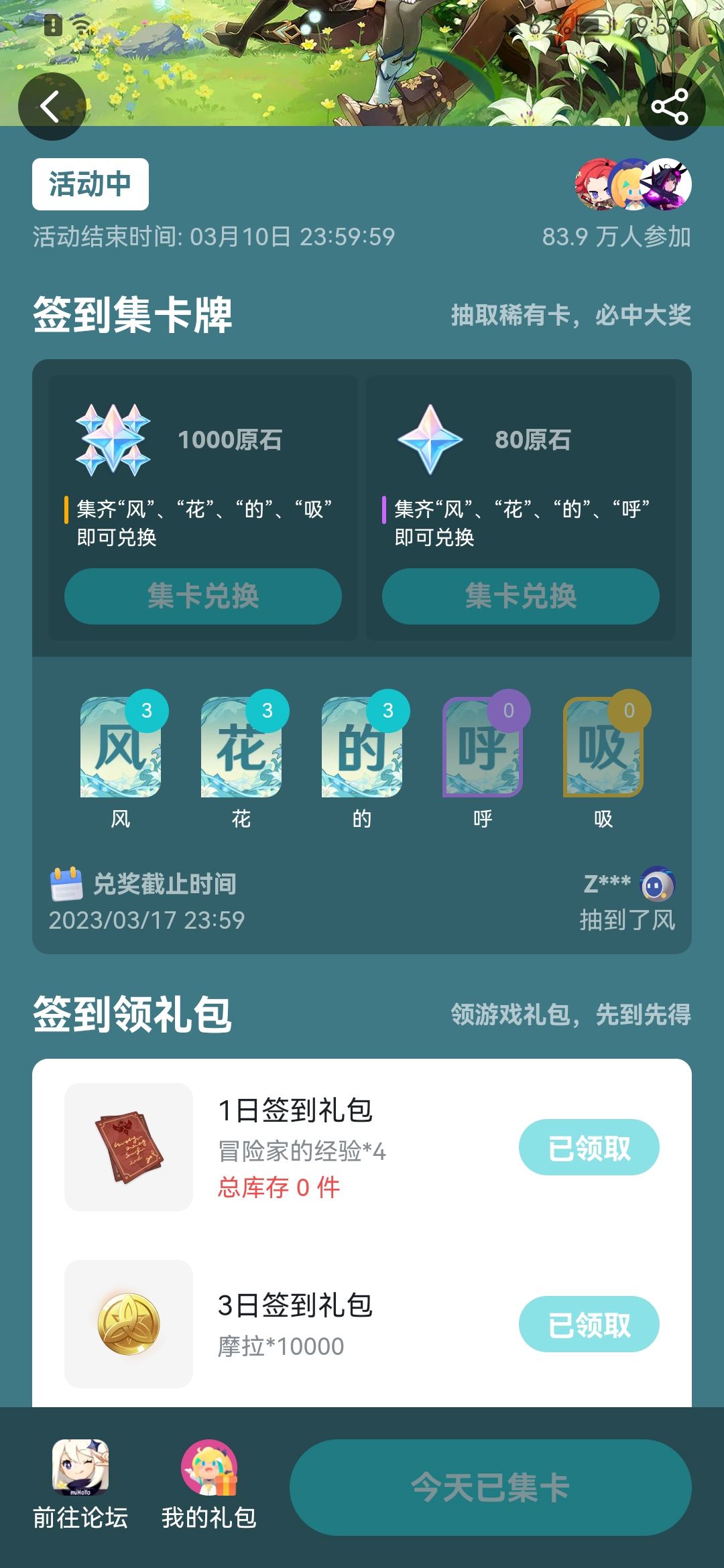This screenshot has width=724, height=1568.
Task: Go back using the top-left arrow
Action: pos(52,107)
